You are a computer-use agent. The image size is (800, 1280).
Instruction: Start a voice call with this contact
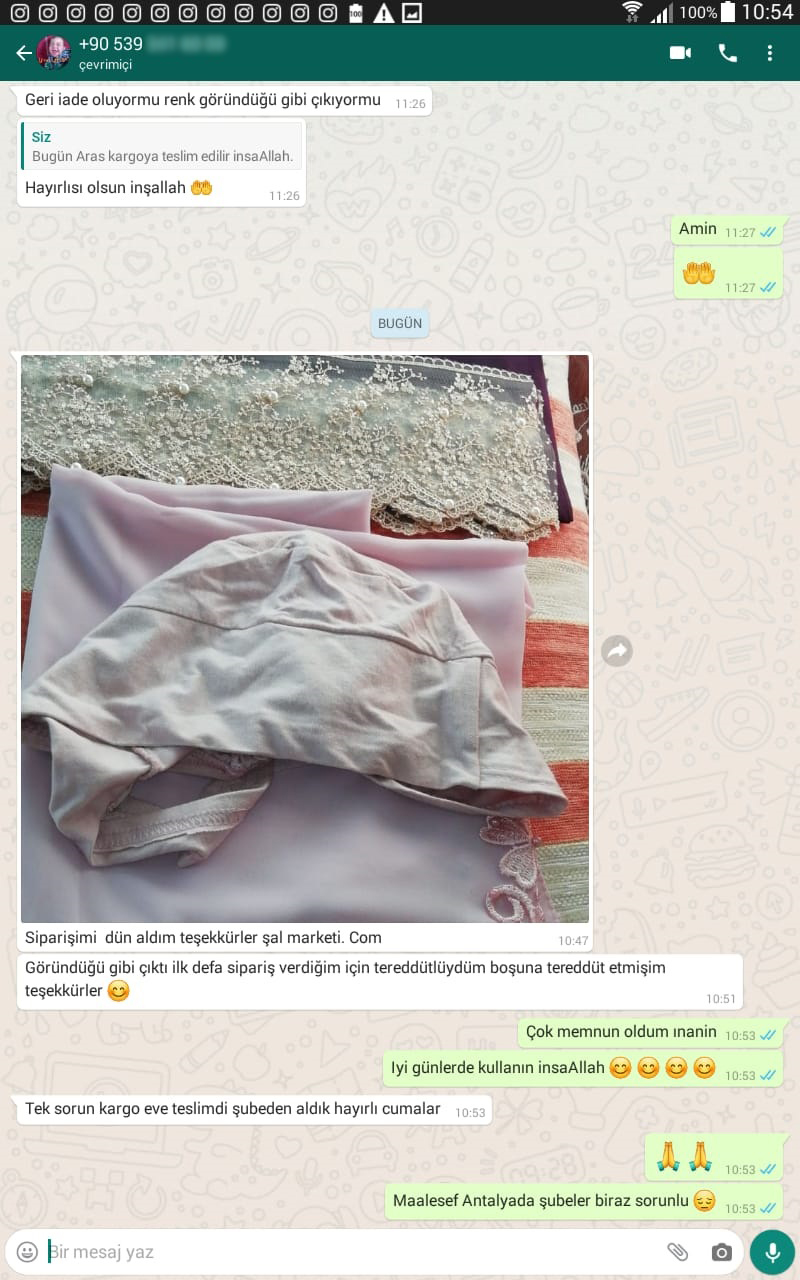click(x=727, y=53)
